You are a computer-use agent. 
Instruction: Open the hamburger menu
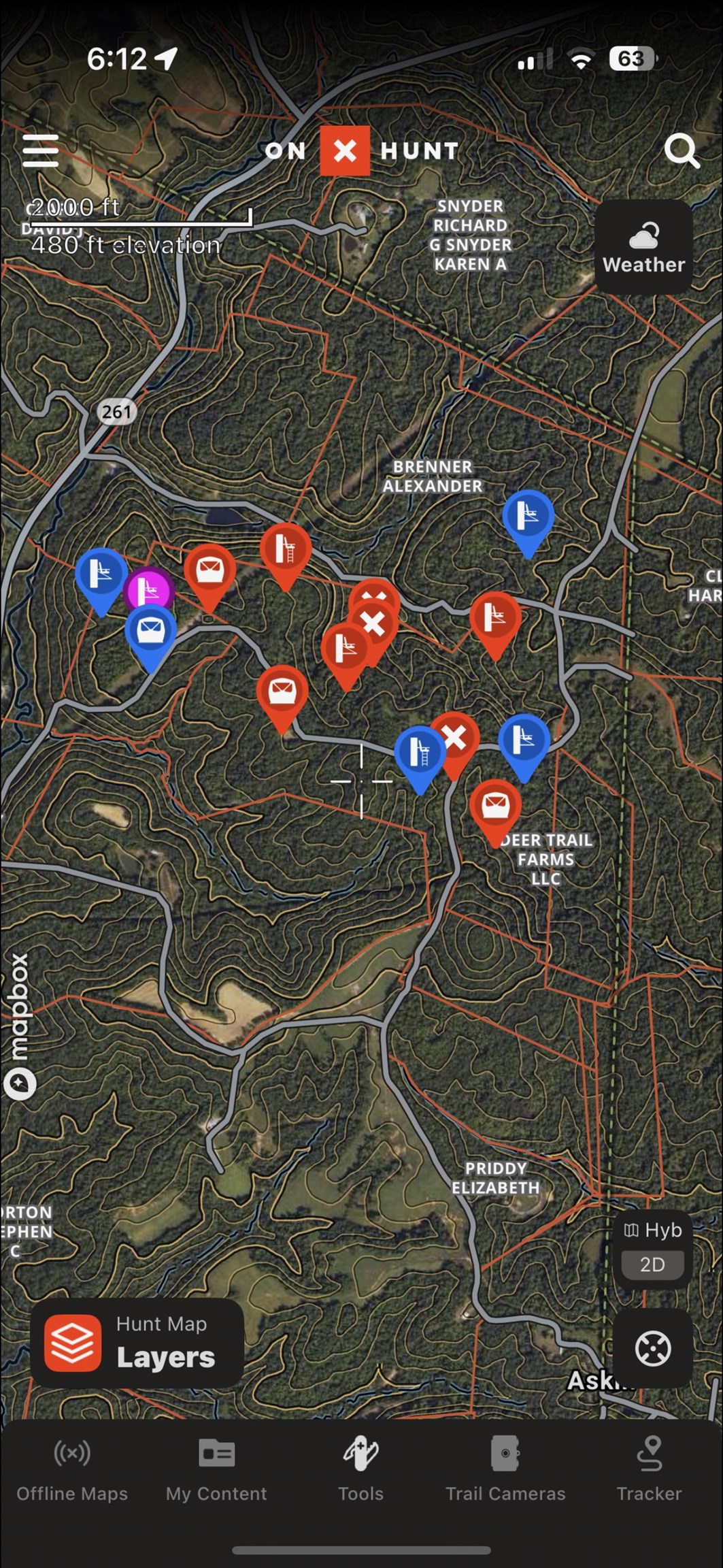tap(41, 150)
